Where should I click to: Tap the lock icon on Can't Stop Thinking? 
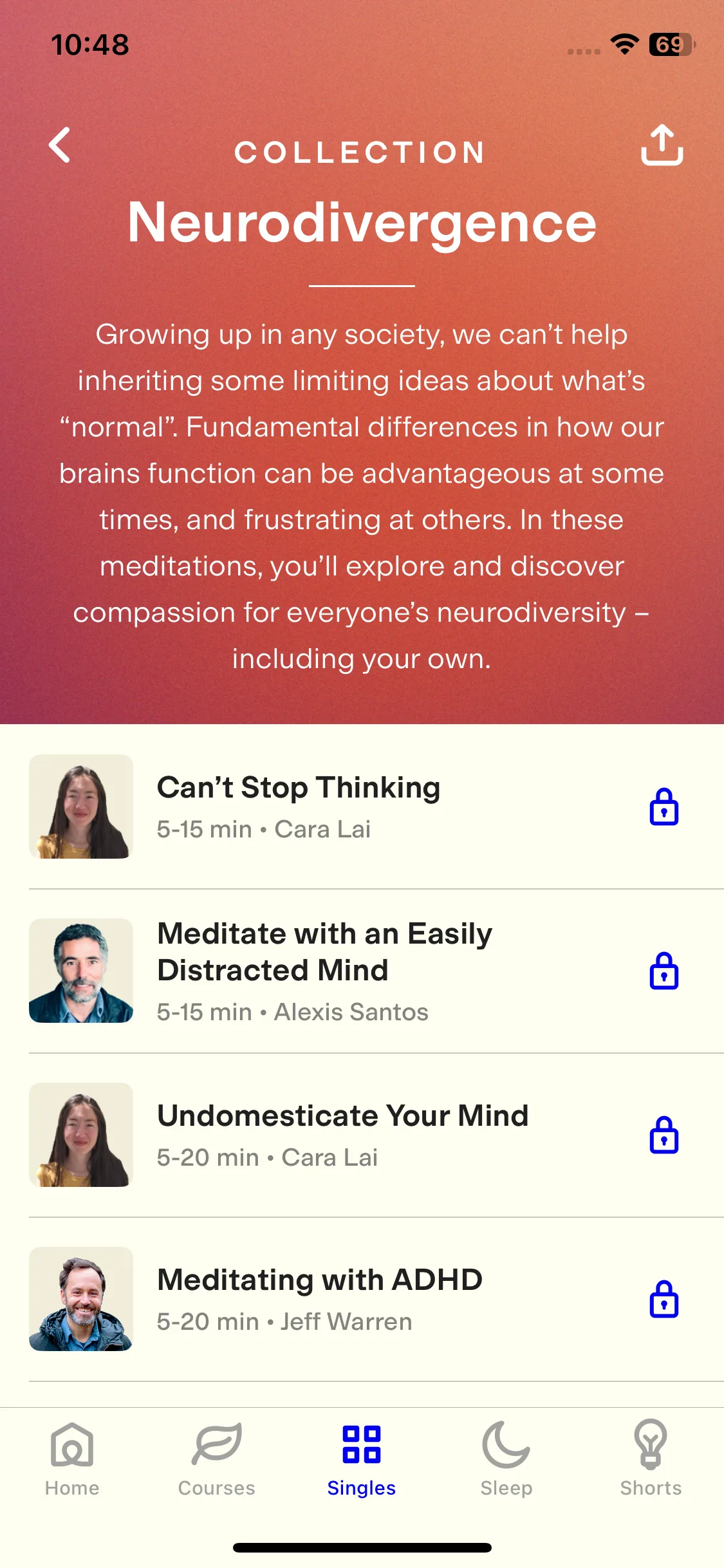click(664, 807)
